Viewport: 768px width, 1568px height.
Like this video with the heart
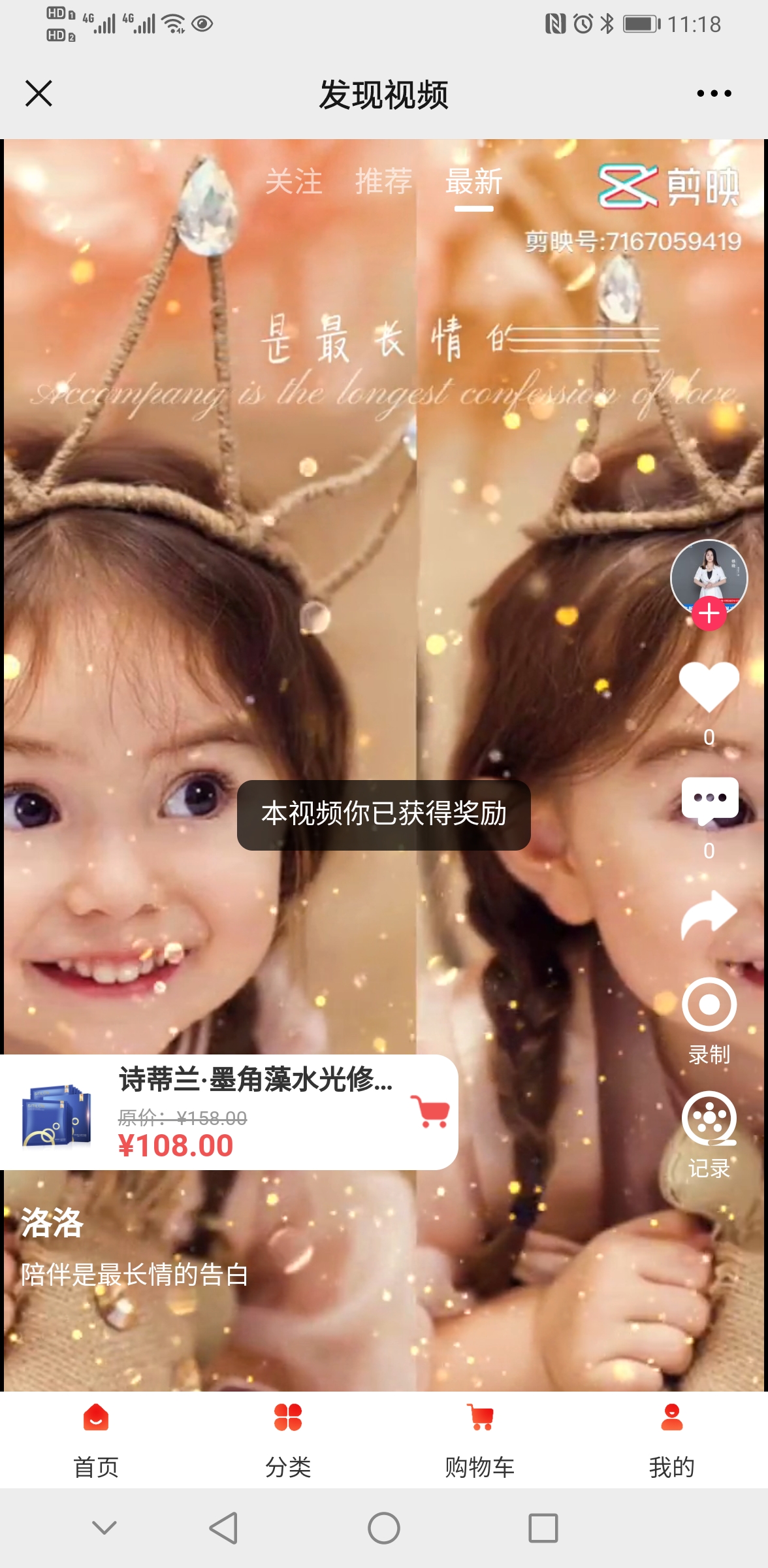[709, 686]
